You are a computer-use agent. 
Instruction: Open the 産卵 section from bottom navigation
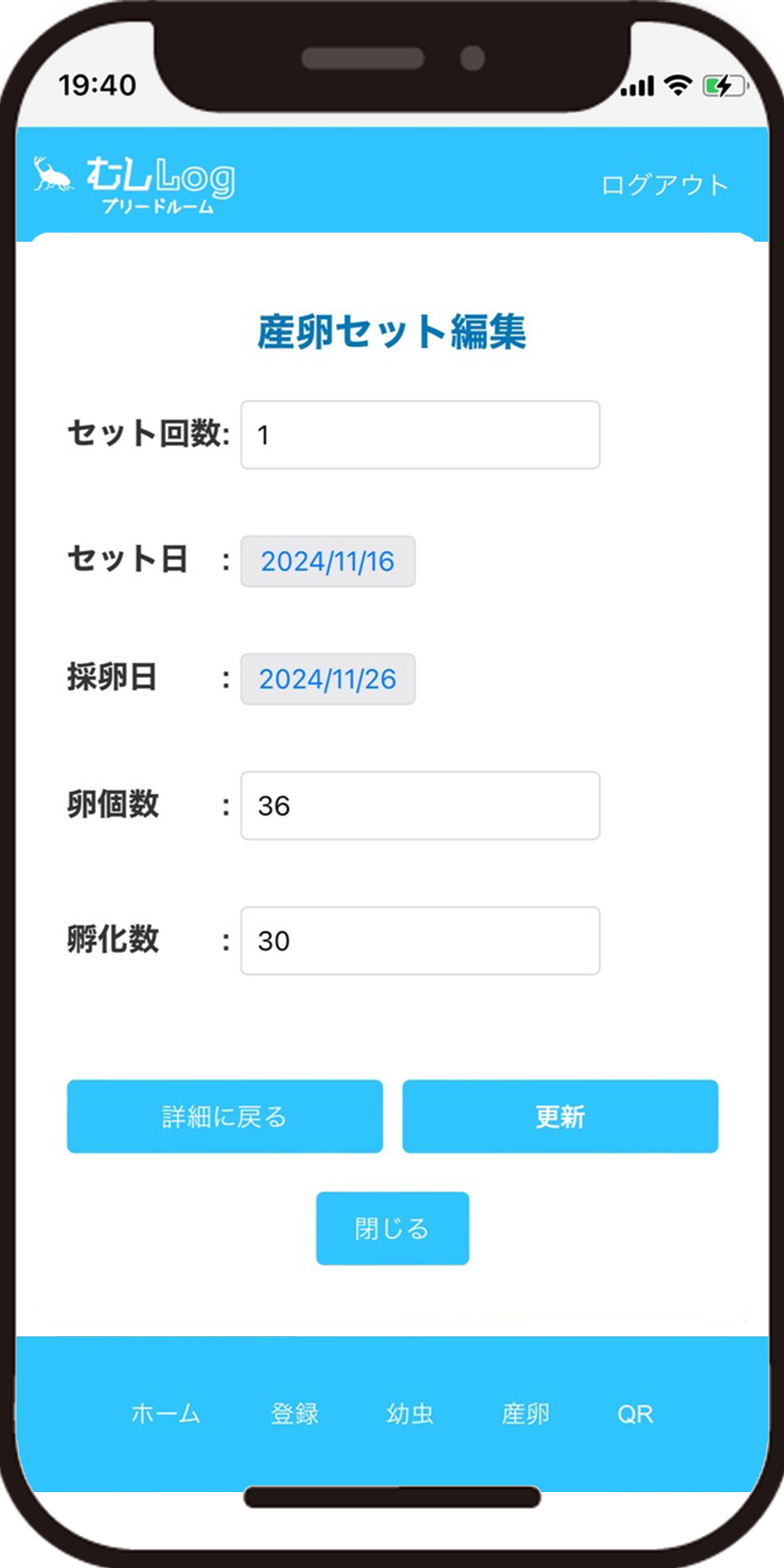(x=526, y=1414)
